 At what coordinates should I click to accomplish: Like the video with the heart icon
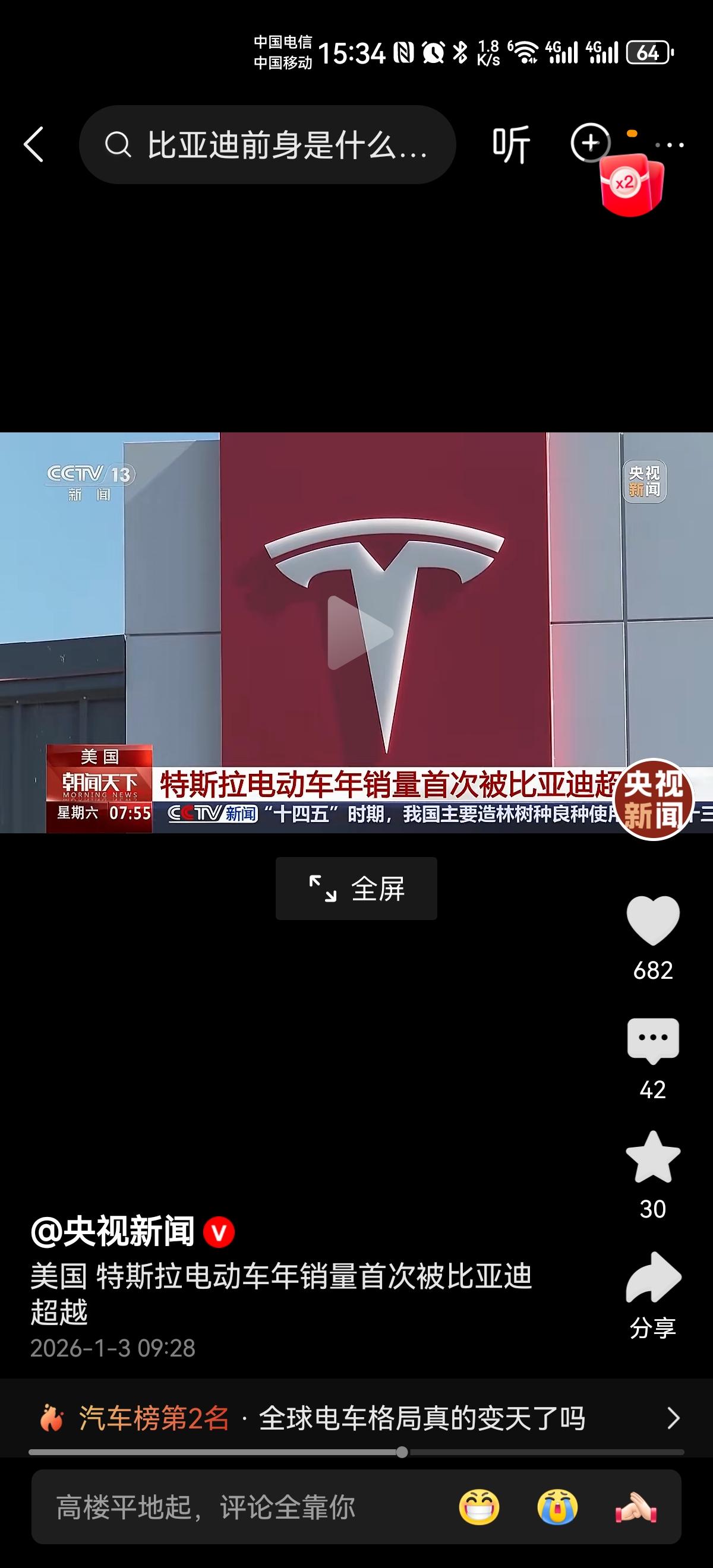pyautogui.click(x=652, y=921)
